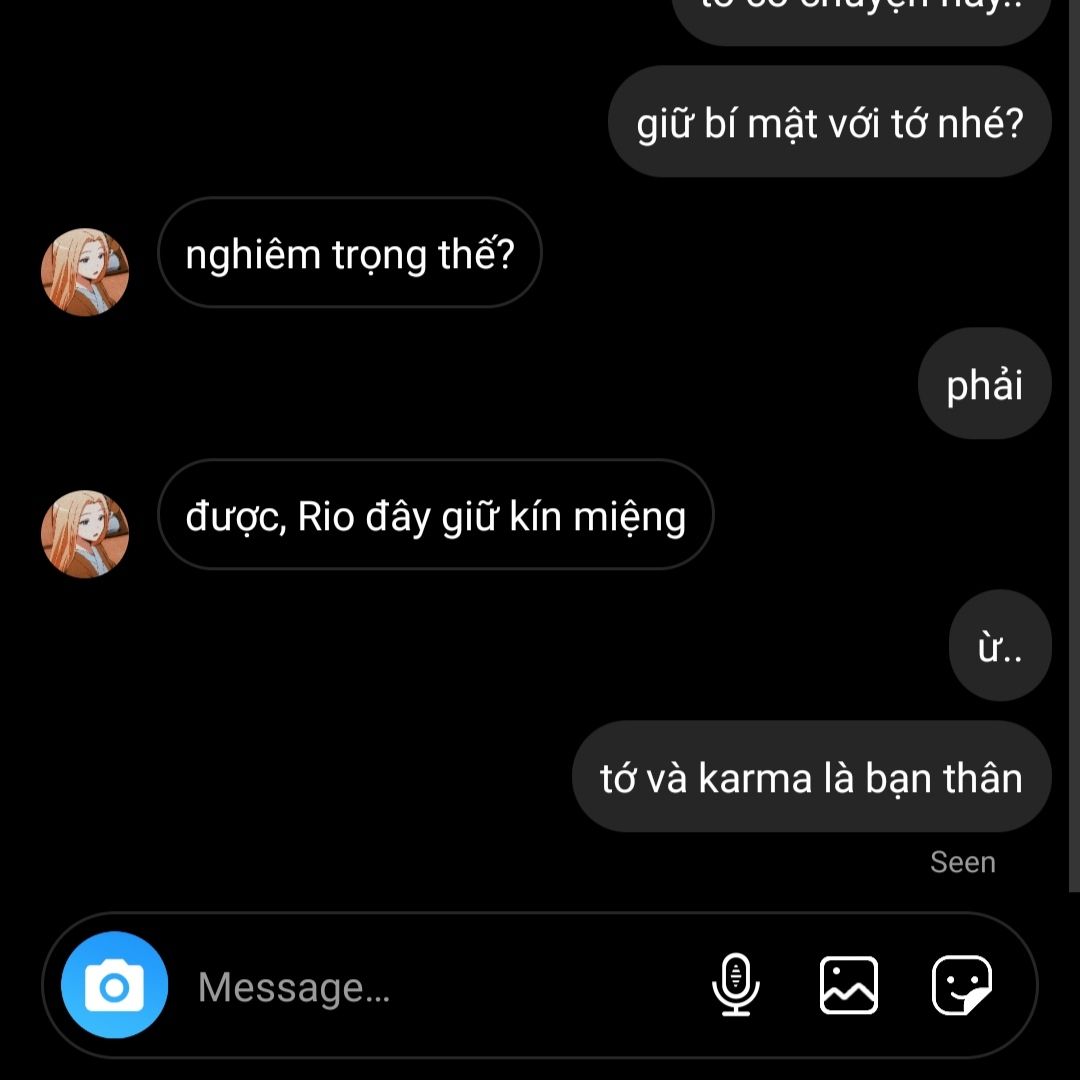Open the camera from the message bar
1080x1080 pixels.
coord(114,986)
